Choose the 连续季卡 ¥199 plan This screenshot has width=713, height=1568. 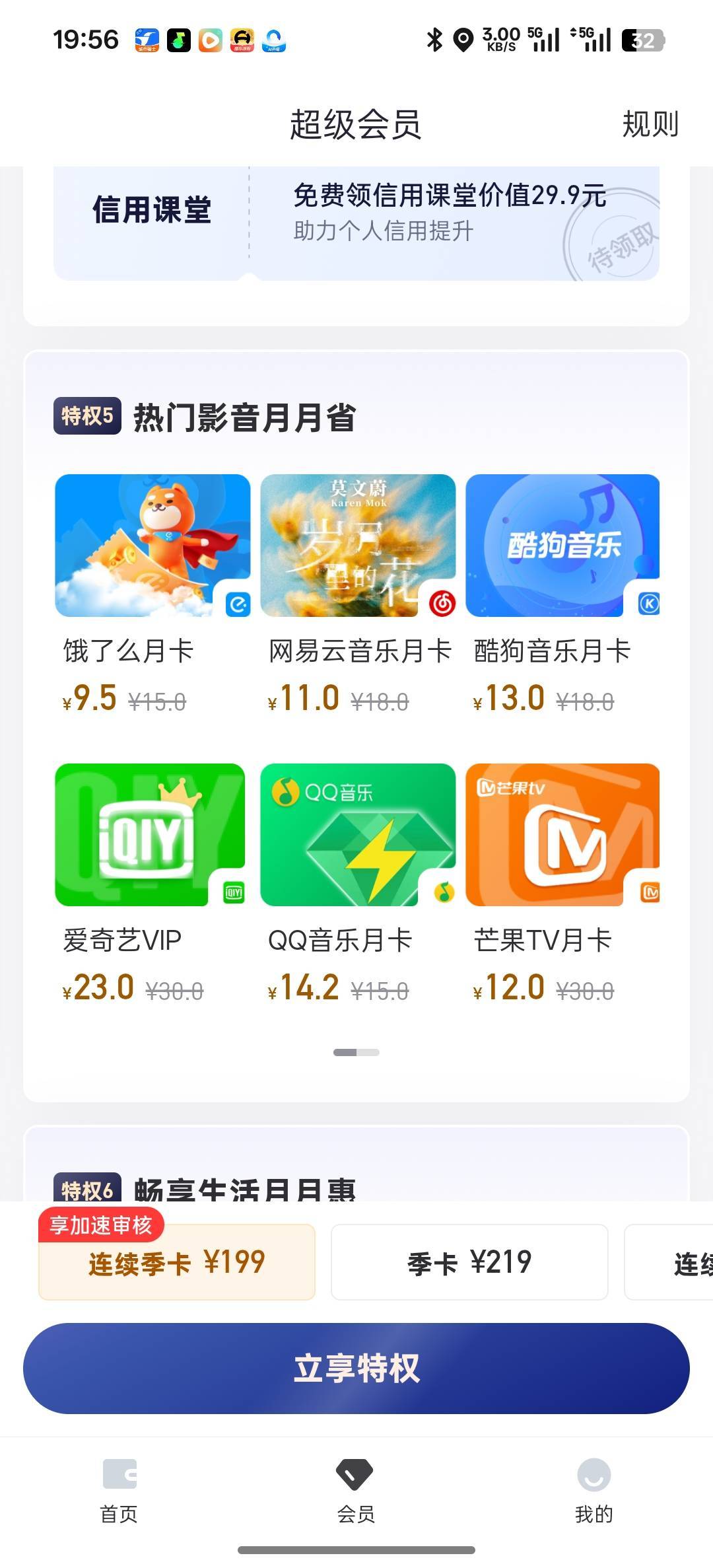177,1263
